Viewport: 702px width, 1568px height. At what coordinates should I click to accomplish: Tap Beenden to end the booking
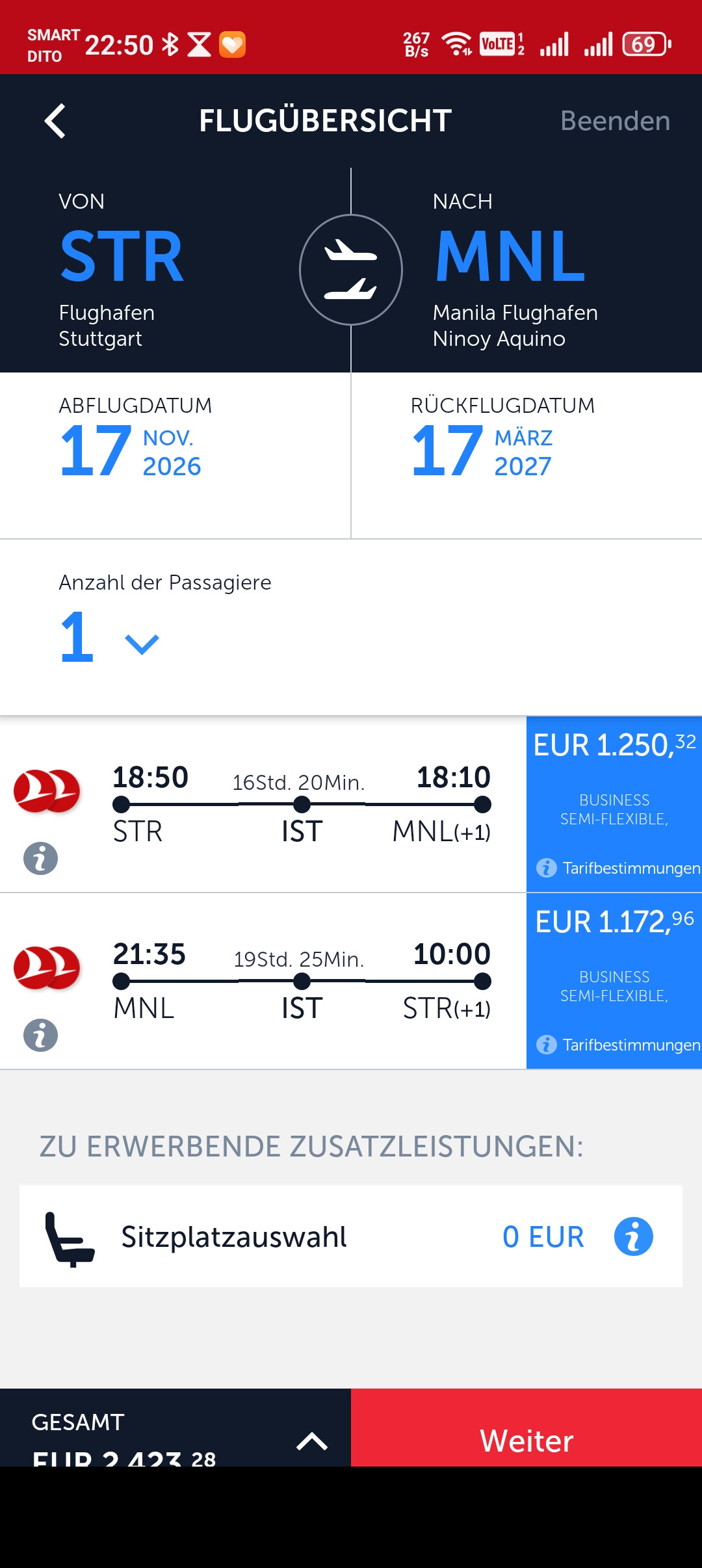coord(615,121)
